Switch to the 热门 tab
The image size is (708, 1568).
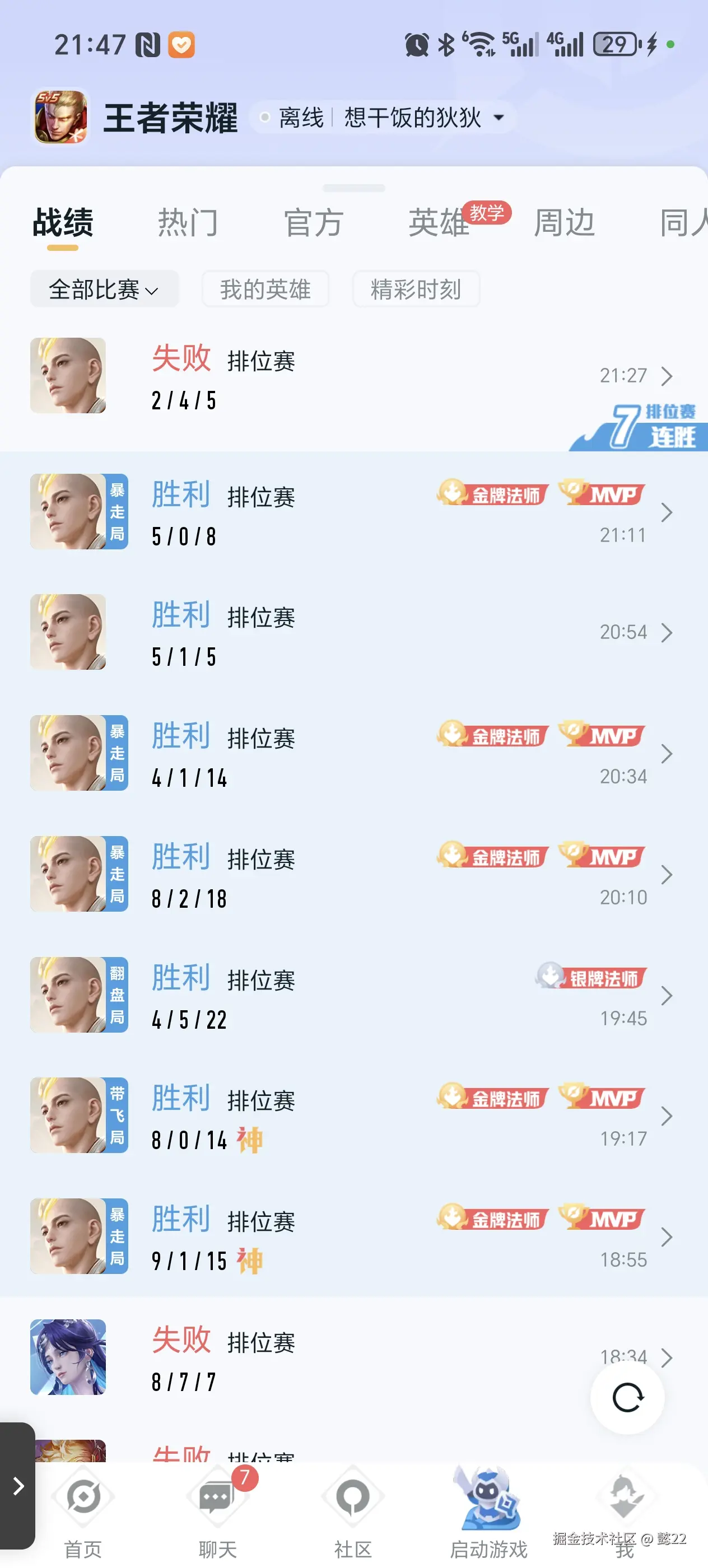click(x=187, y=223)
